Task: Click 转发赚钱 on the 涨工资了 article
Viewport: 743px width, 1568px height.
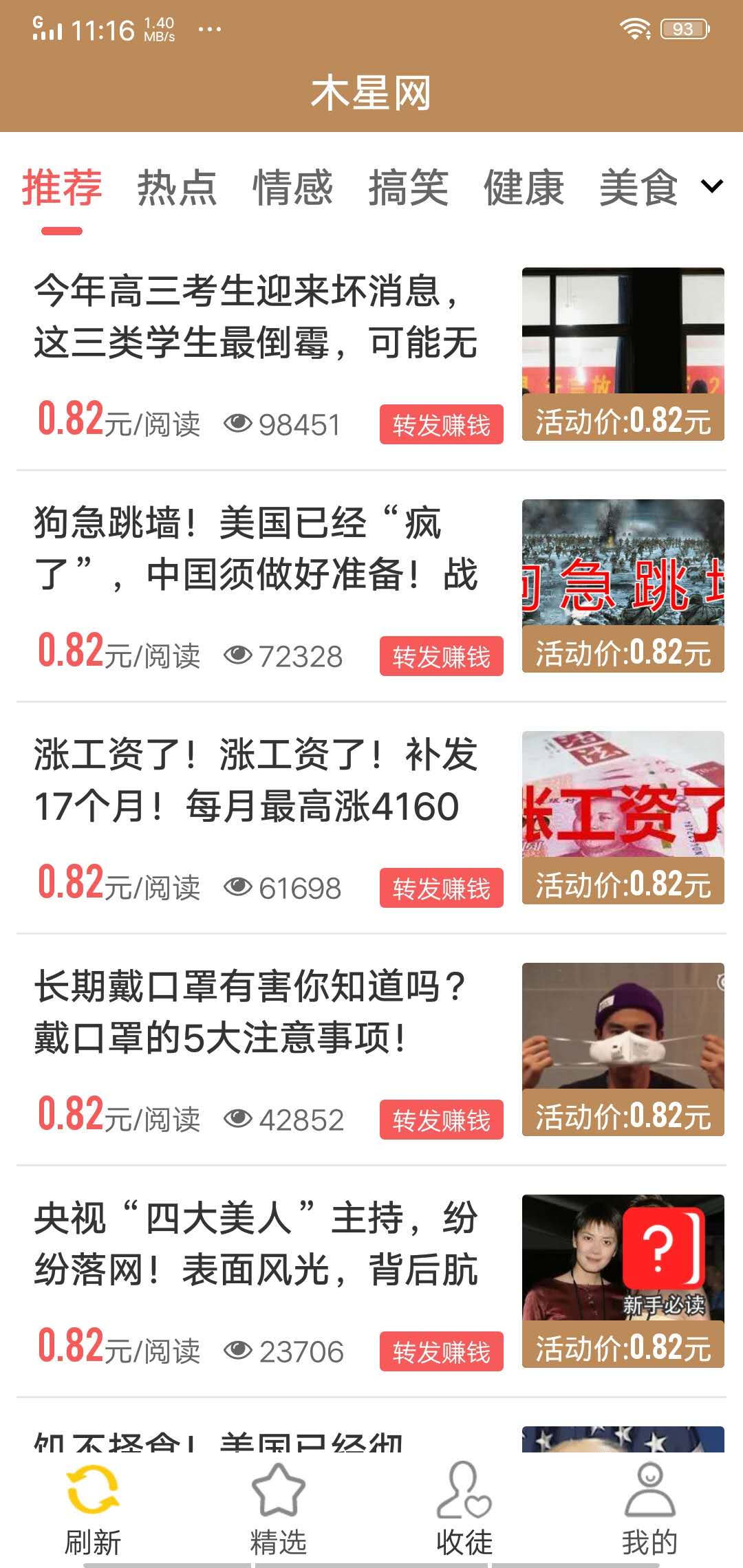Action: [441, 888]
